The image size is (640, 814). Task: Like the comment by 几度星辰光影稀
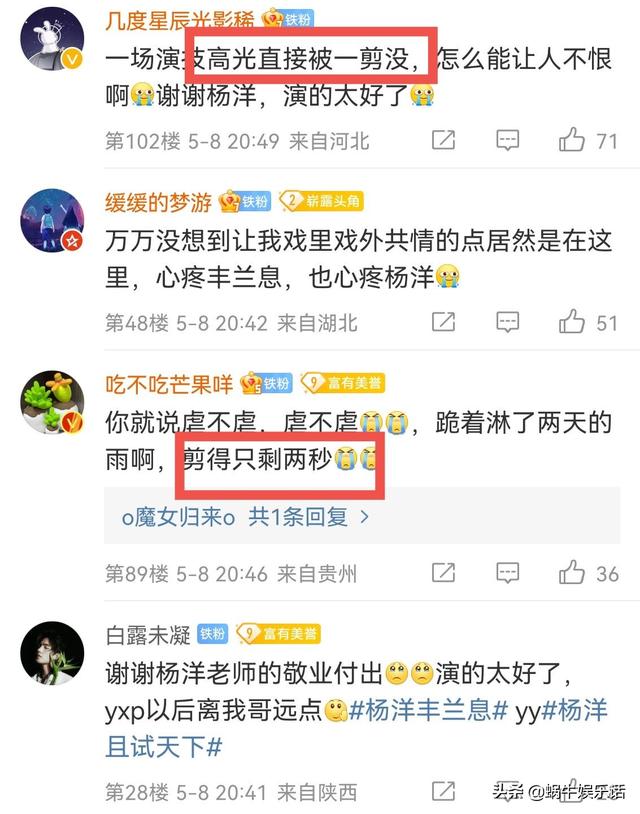573,140
